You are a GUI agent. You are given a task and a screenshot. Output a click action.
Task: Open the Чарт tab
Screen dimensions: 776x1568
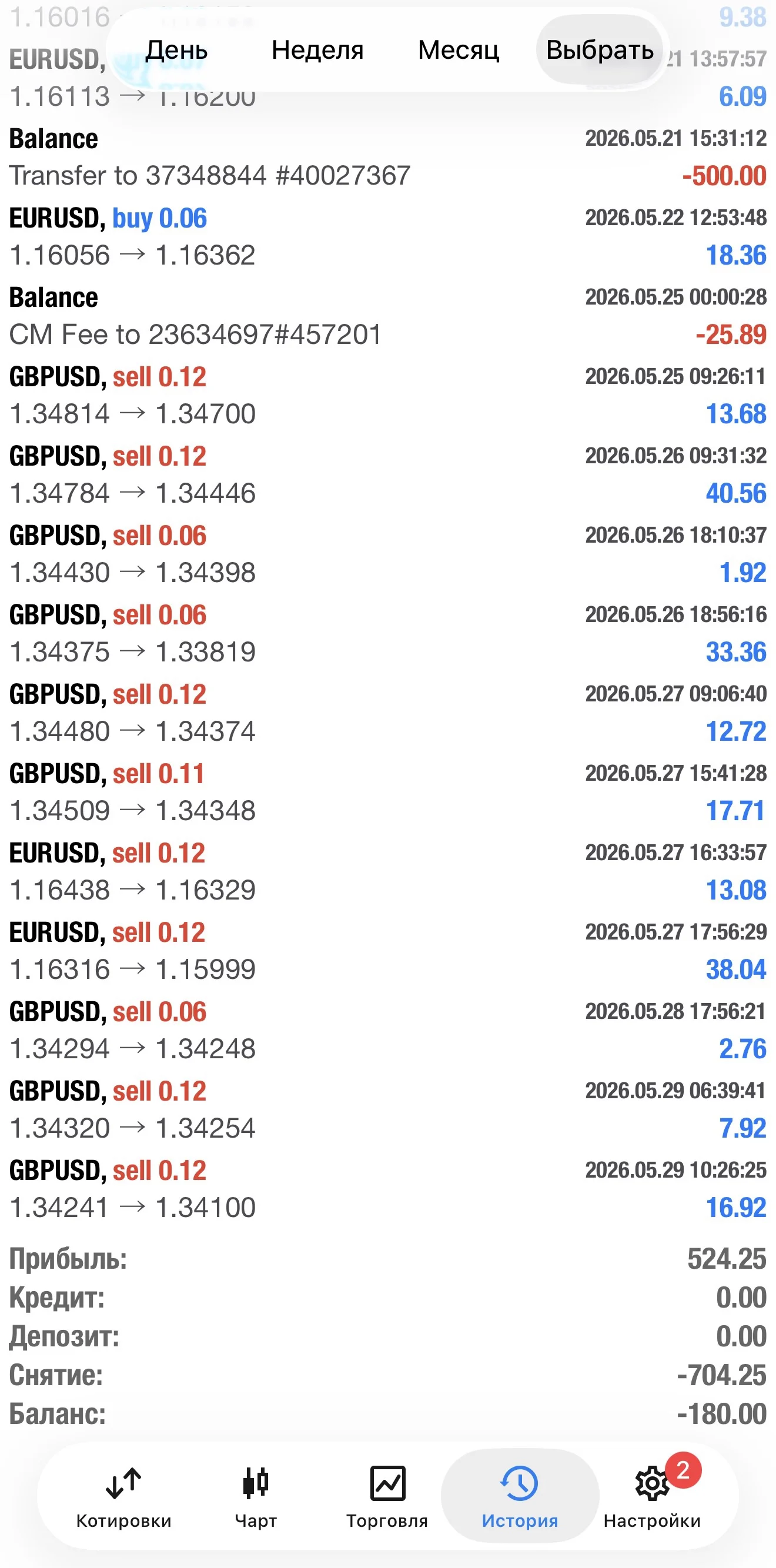coord(256,1498)
